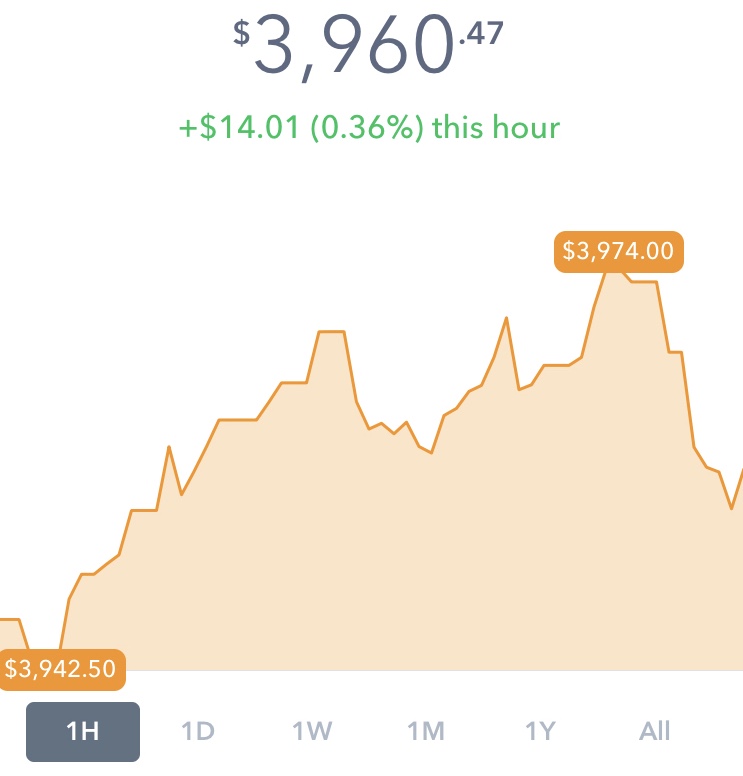Show the 1W price chart
Screen dimensions: 743x776
312,731
